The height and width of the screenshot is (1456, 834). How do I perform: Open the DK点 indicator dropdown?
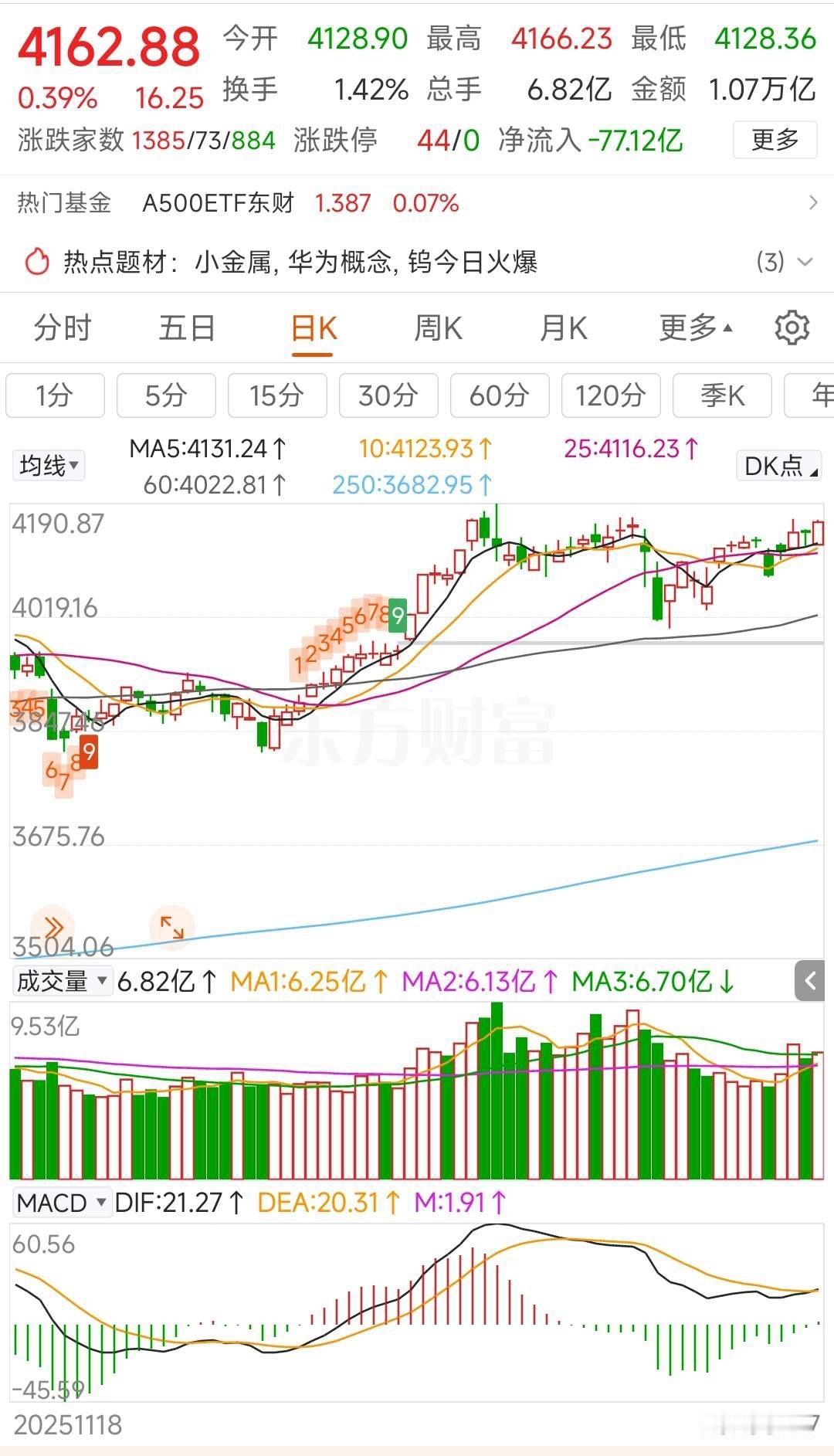pyautogui.click(x=778, y=465)
